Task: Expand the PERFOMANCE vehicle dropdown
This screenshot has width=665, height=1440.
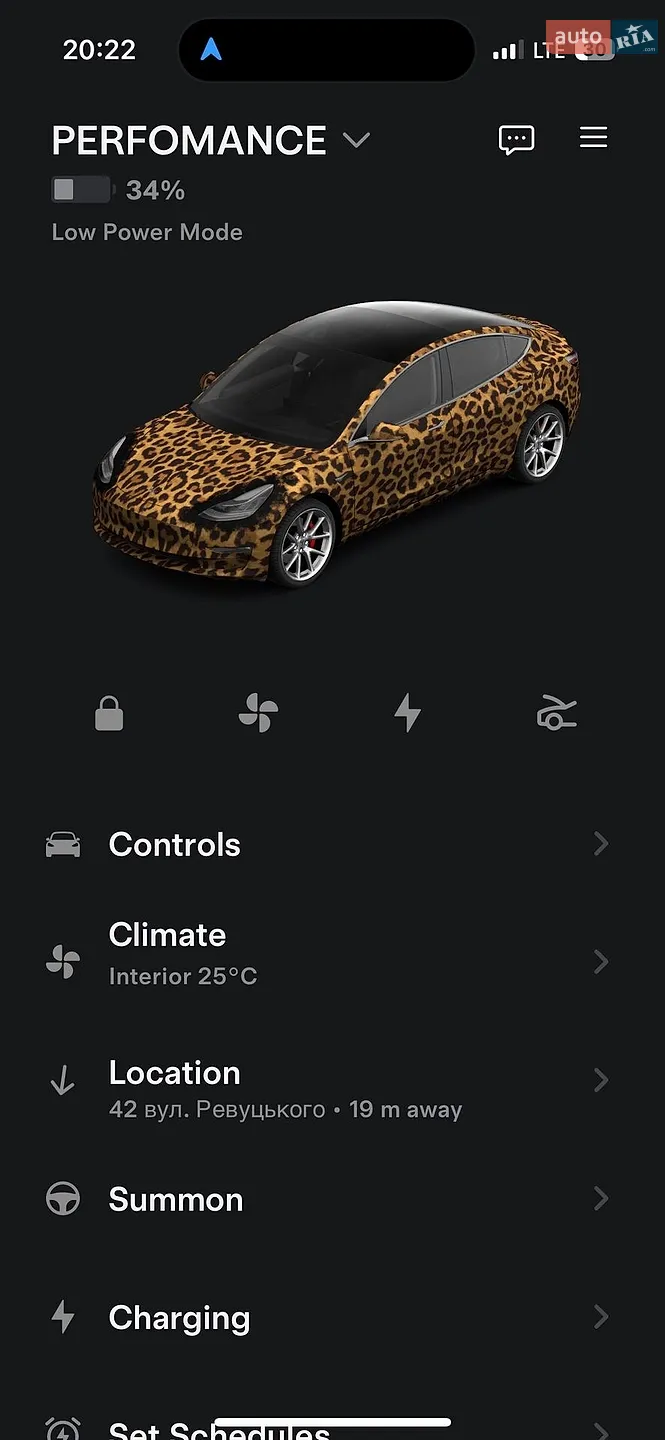Action: coord(356,140)
